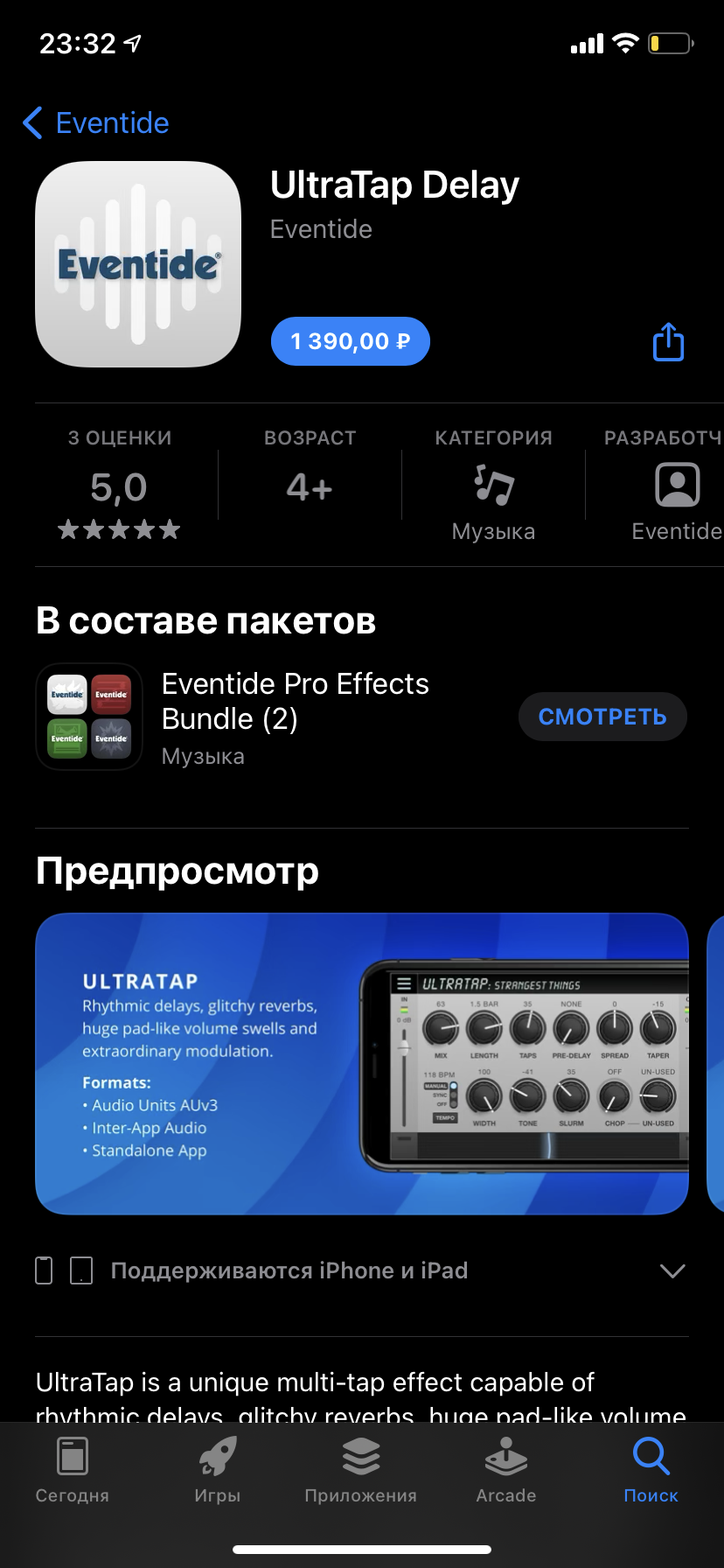724x1568 pixels.
Task: Switch to the Игры tab
Action: tap(217, 1470)
